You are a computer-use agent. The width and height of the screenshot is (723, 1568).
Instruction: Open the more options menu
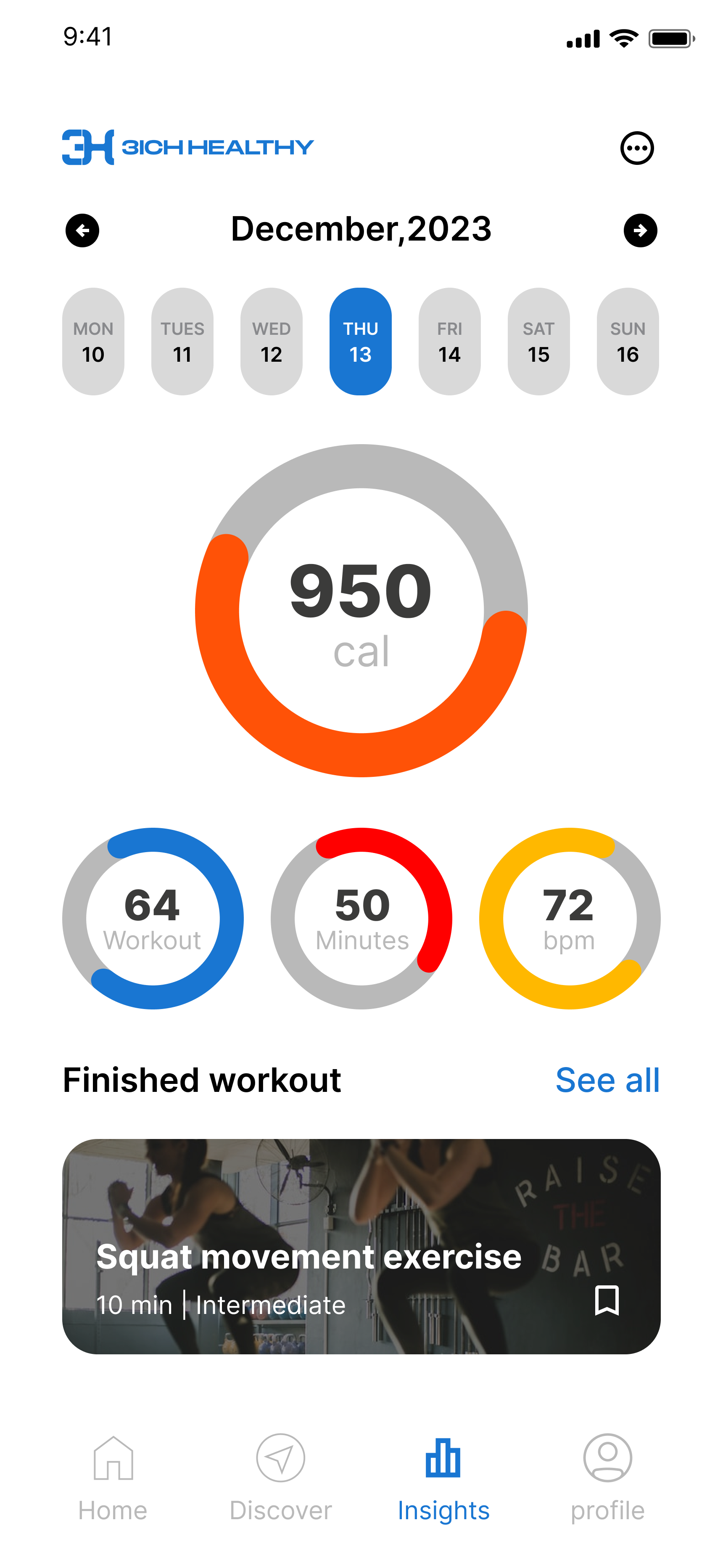636,148
